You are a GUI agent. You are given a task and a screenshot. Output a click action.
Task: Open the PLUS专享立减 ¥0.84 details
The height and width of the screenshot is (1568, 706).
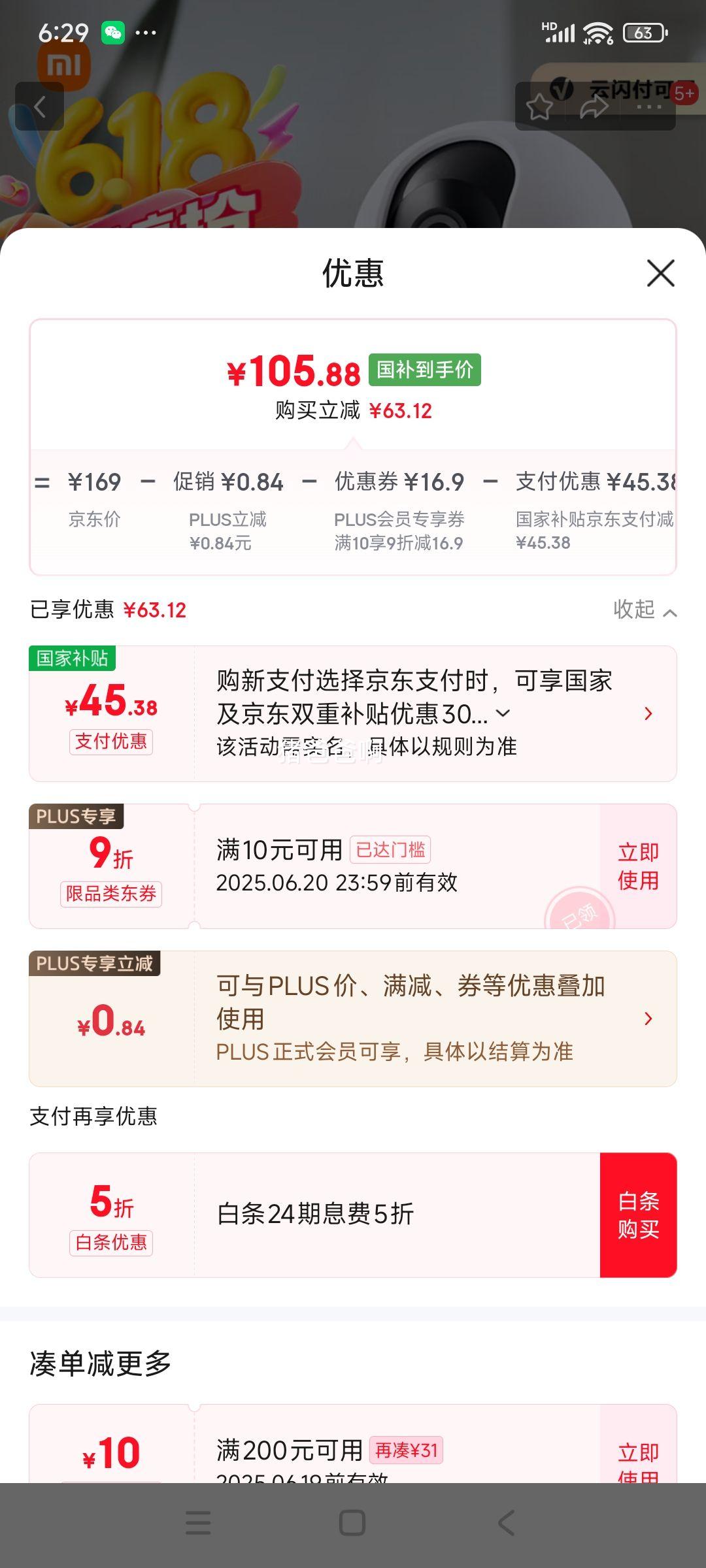648,1019
